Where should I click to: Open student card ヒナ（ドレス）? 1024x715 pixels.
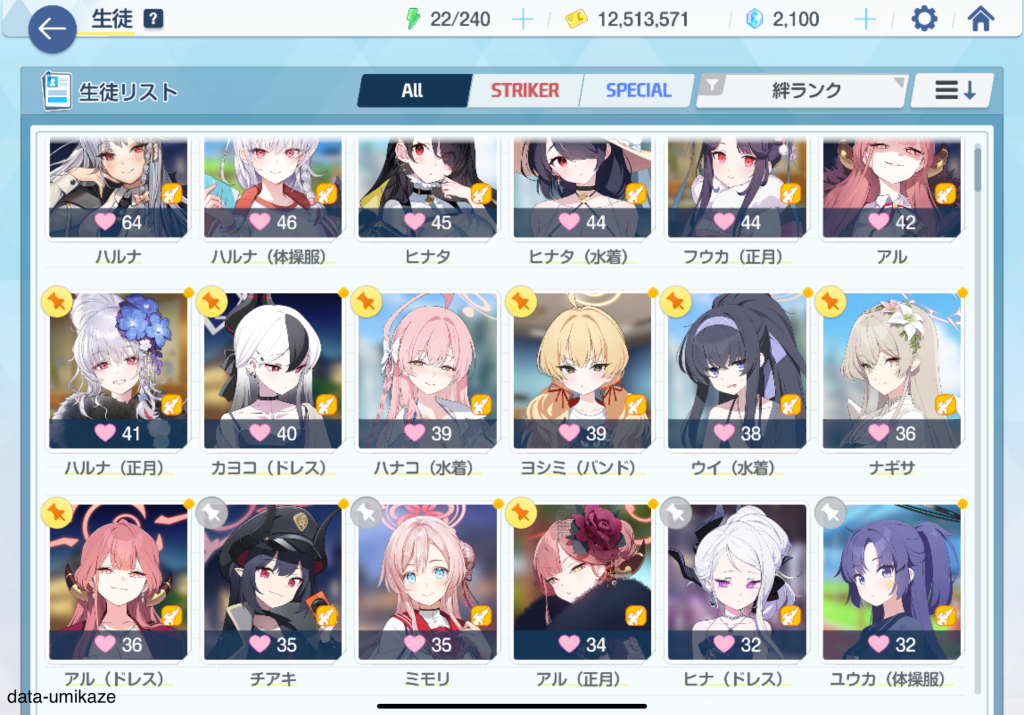[x=736, y=582]
